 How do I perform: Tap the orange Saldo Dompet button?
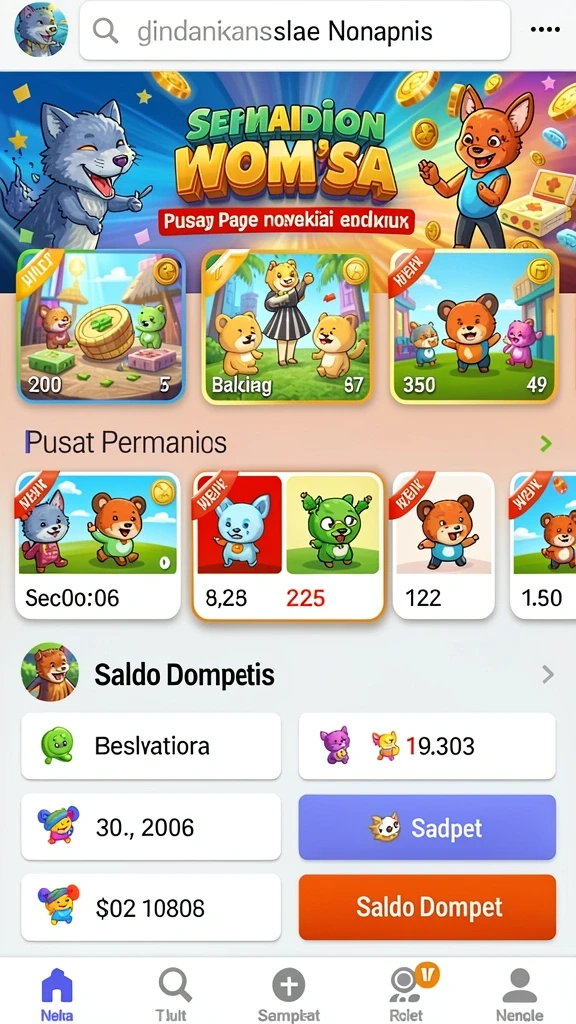pos(427,907)
